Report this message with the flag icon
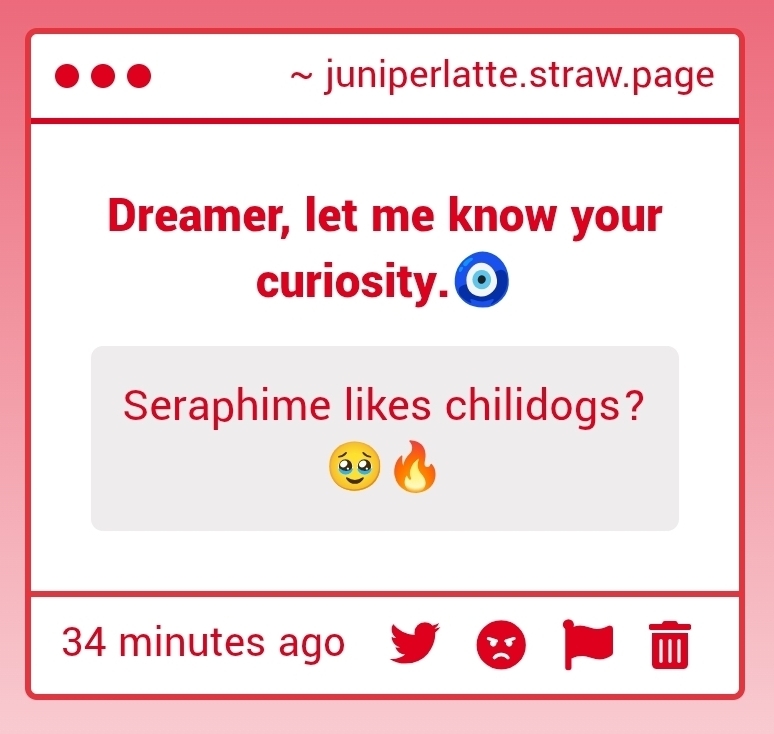 (588, 644)
